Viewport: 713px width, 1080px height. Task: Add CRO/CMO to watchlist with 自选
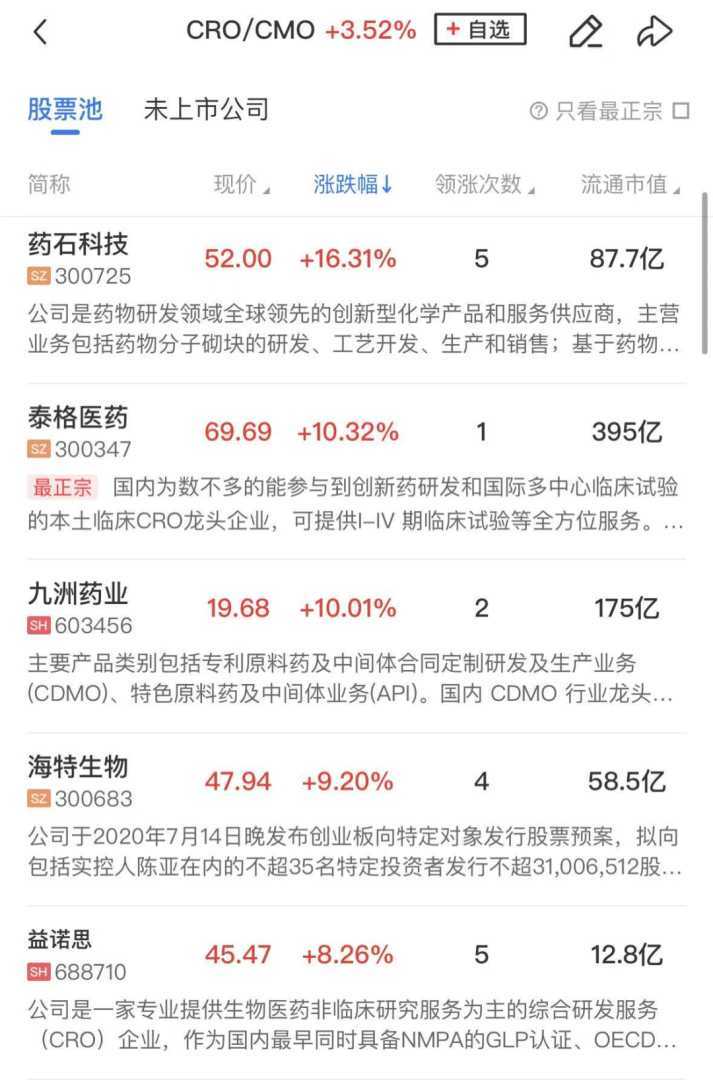(x=480, y=30)
